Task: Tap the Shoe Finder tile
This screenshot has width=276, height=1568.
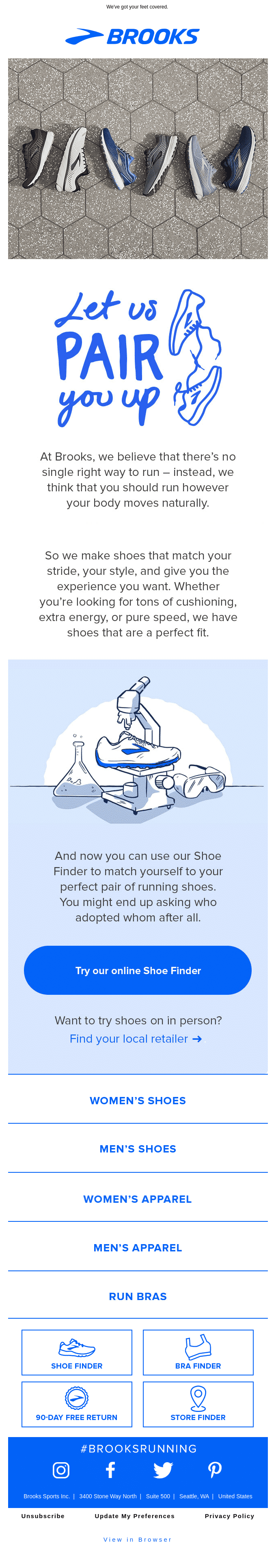Action: click(x=77, y=1352)
